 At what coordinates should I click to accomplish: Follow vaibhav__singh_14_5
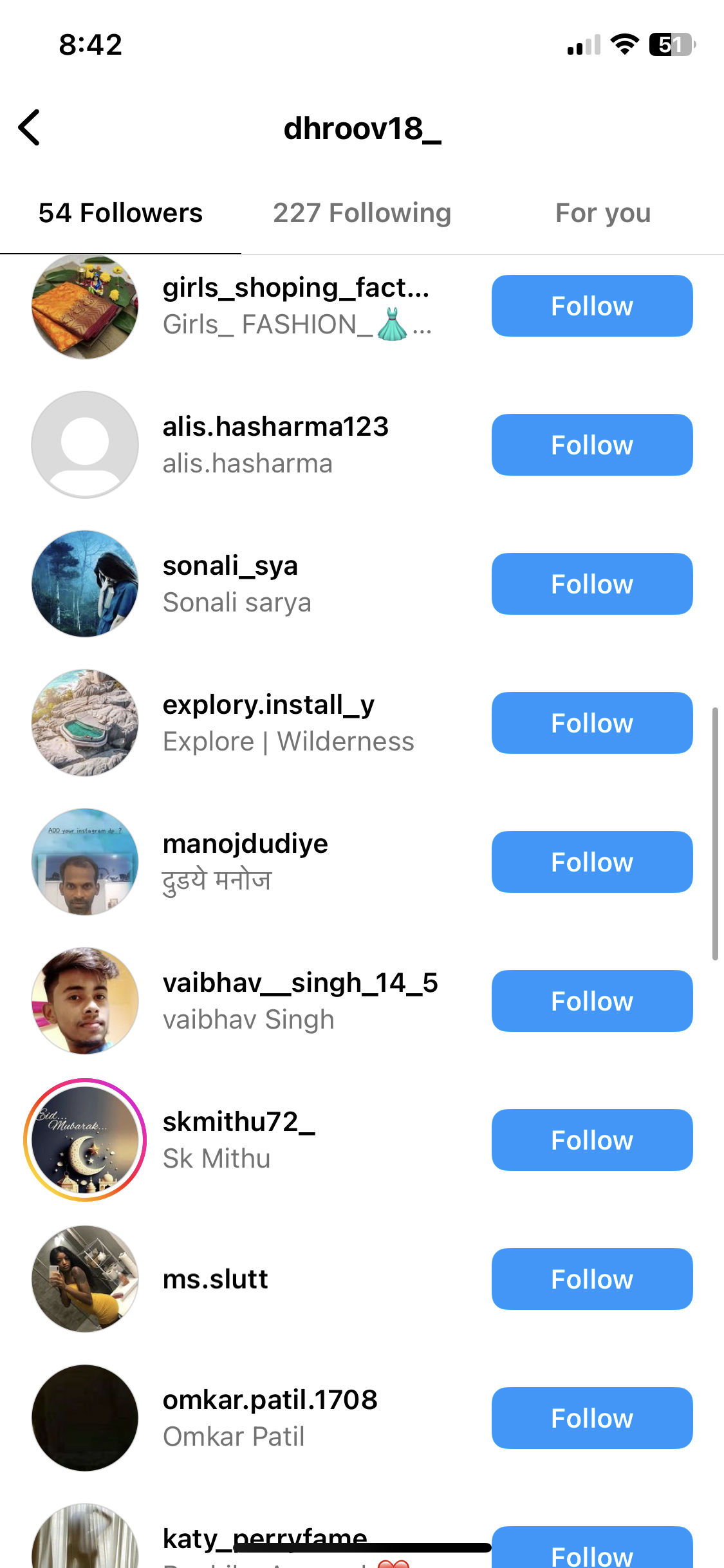tap(591, 1001)
